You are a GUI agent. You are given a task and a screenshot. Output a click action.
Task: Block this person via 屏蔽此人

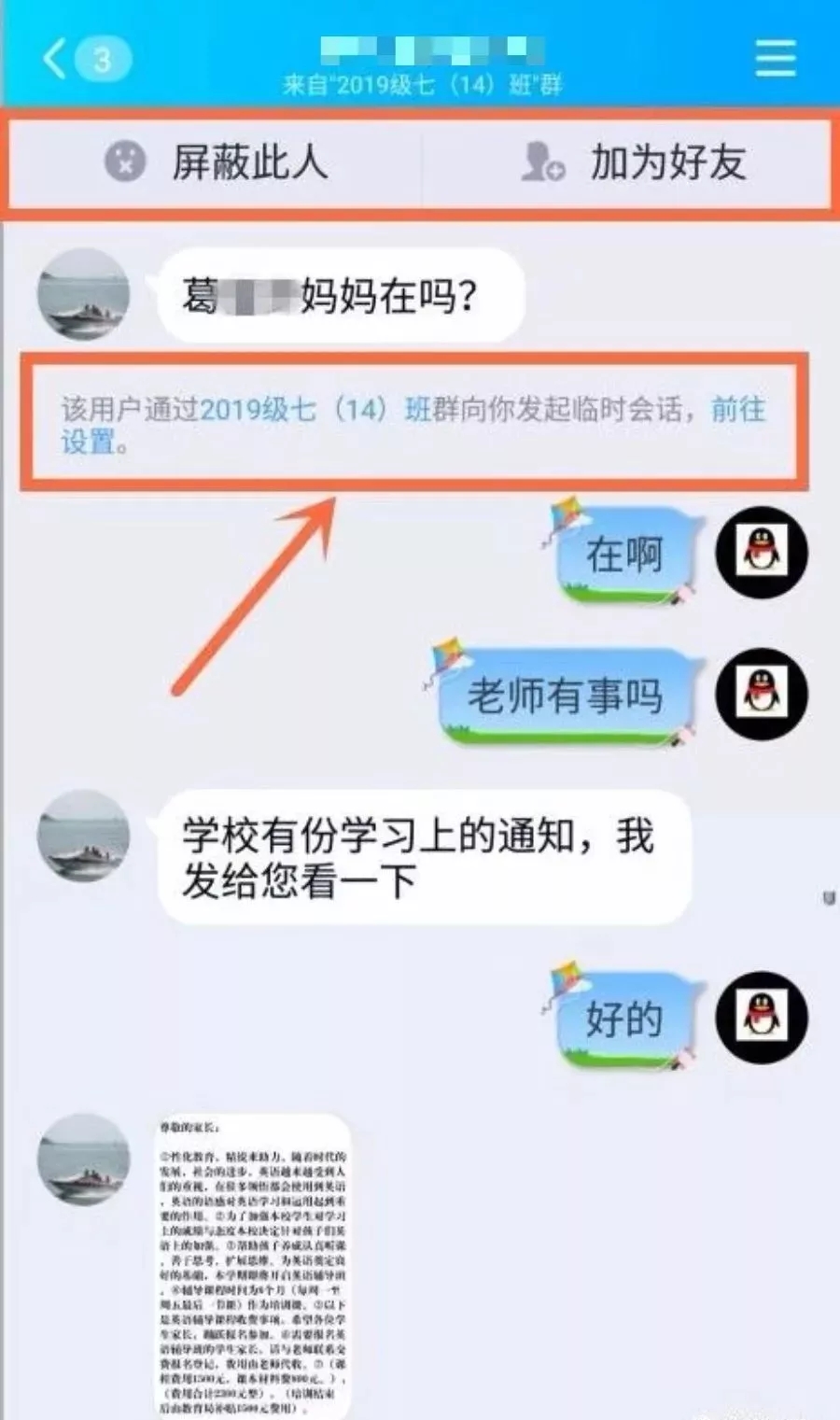click(x=217, y=162)
